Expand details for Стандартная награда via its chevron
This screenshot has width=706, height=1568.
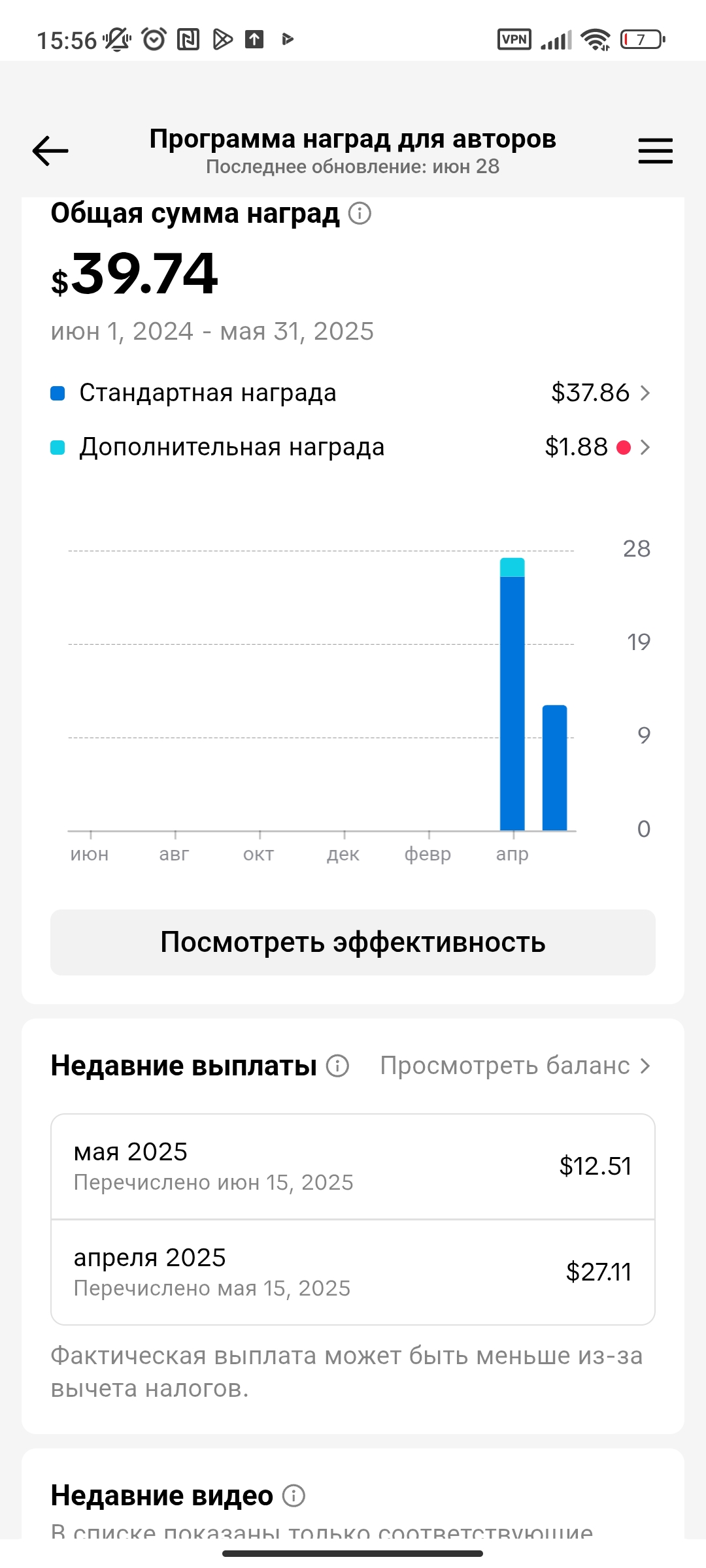click(x=646, y=393)
